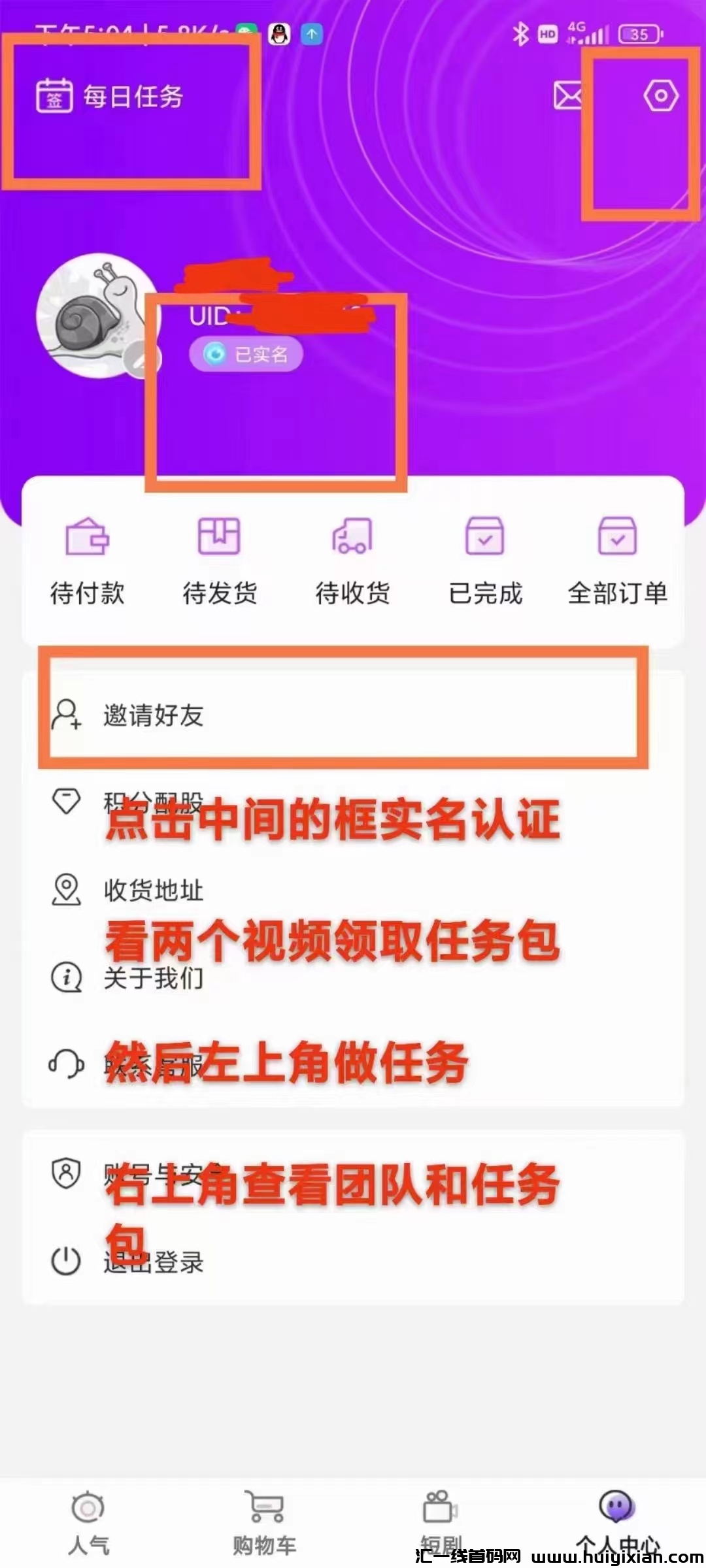View 待收货 orders awaiting receipt
Viewport: 706px width, 1568px height.
point(352,561)
